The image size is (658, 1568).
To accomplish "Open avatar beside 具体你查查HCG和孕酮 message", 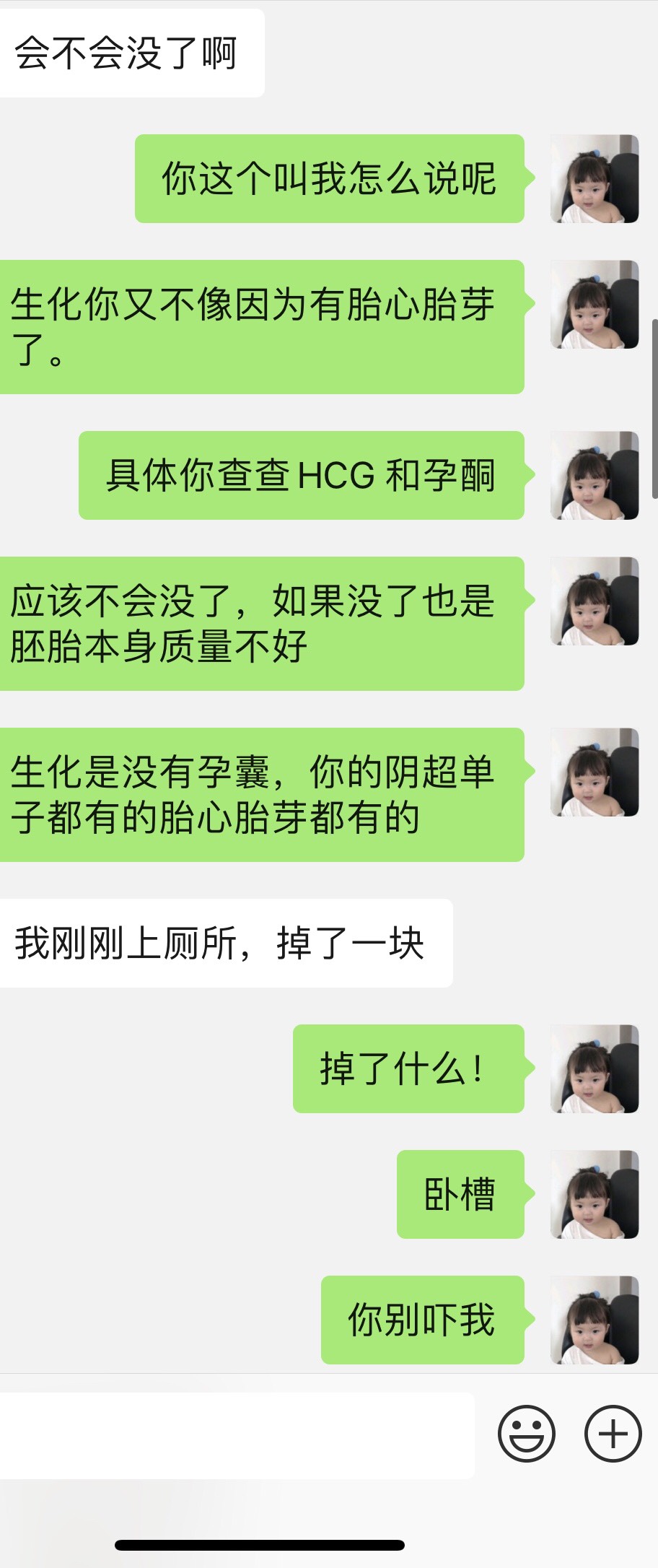I will (595, 475).
